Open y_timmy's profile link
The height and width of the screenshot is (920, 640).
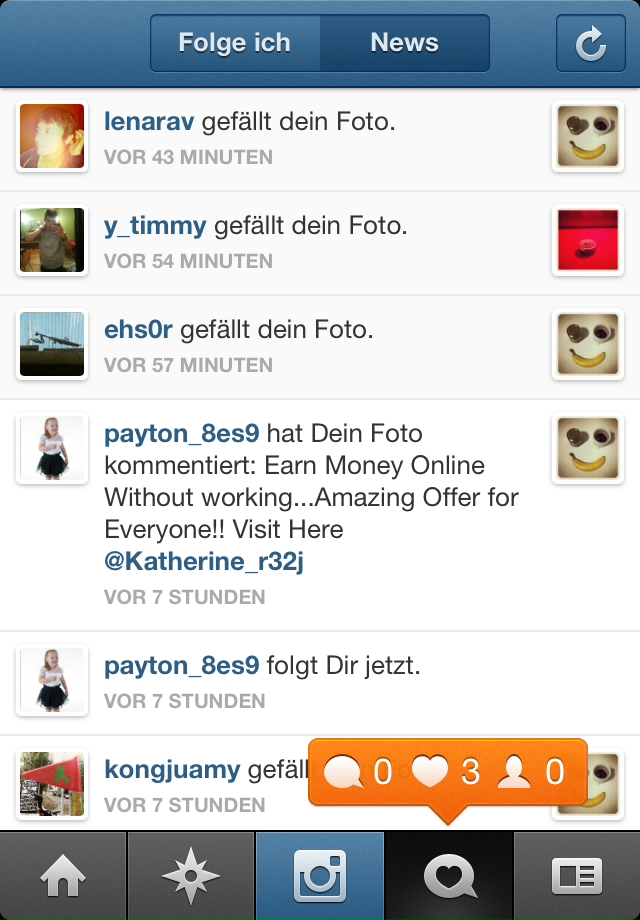coord(155,227)
